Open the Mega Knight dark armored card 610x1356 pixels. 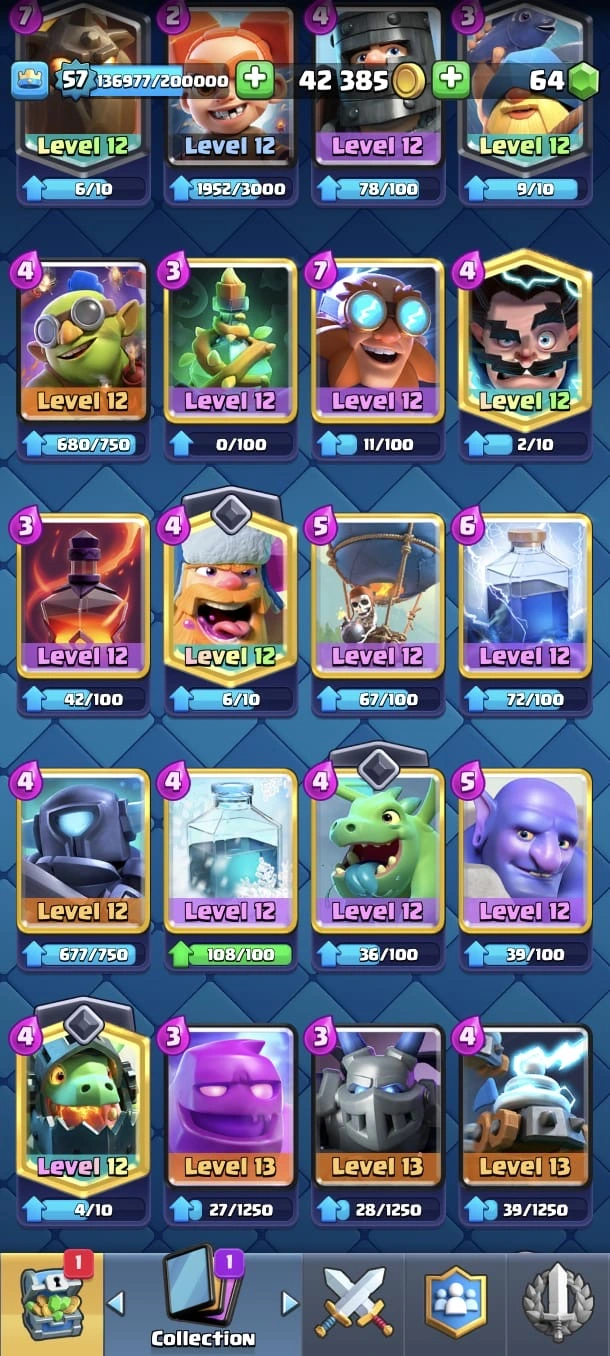(x=83, y=850)
